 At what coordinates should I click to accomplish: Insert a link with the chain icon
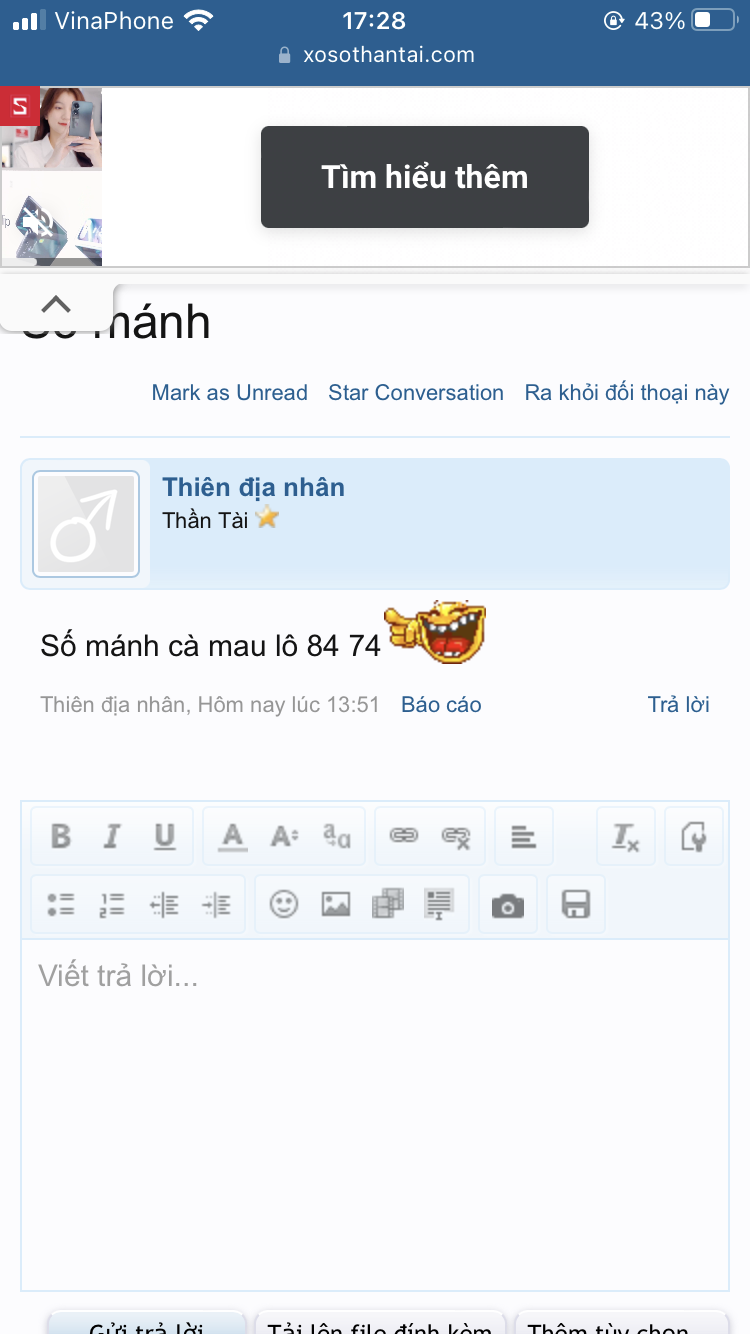403,836
